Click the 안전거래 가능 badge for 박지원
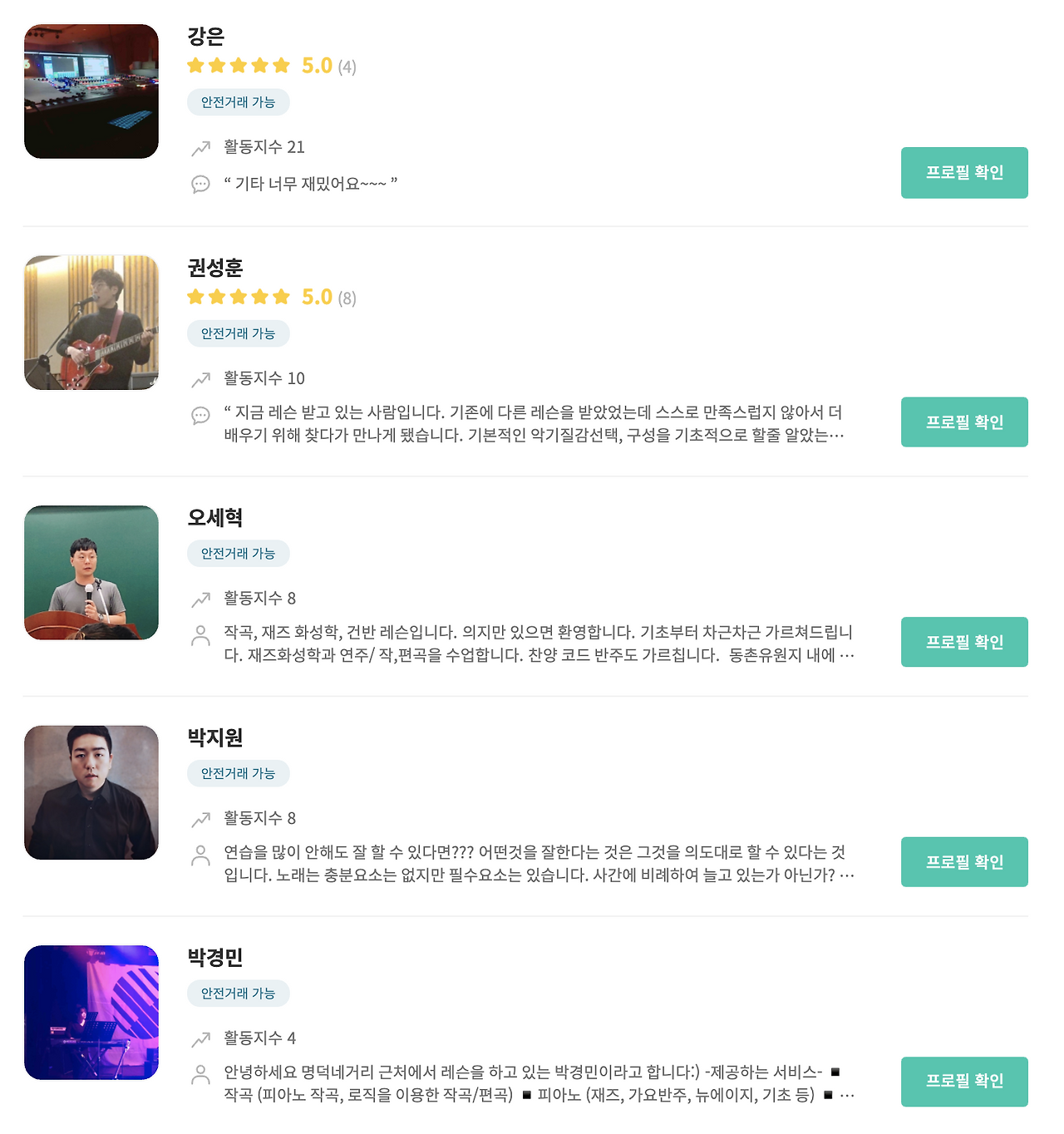 pyautogui.click(x=239, y=772)
